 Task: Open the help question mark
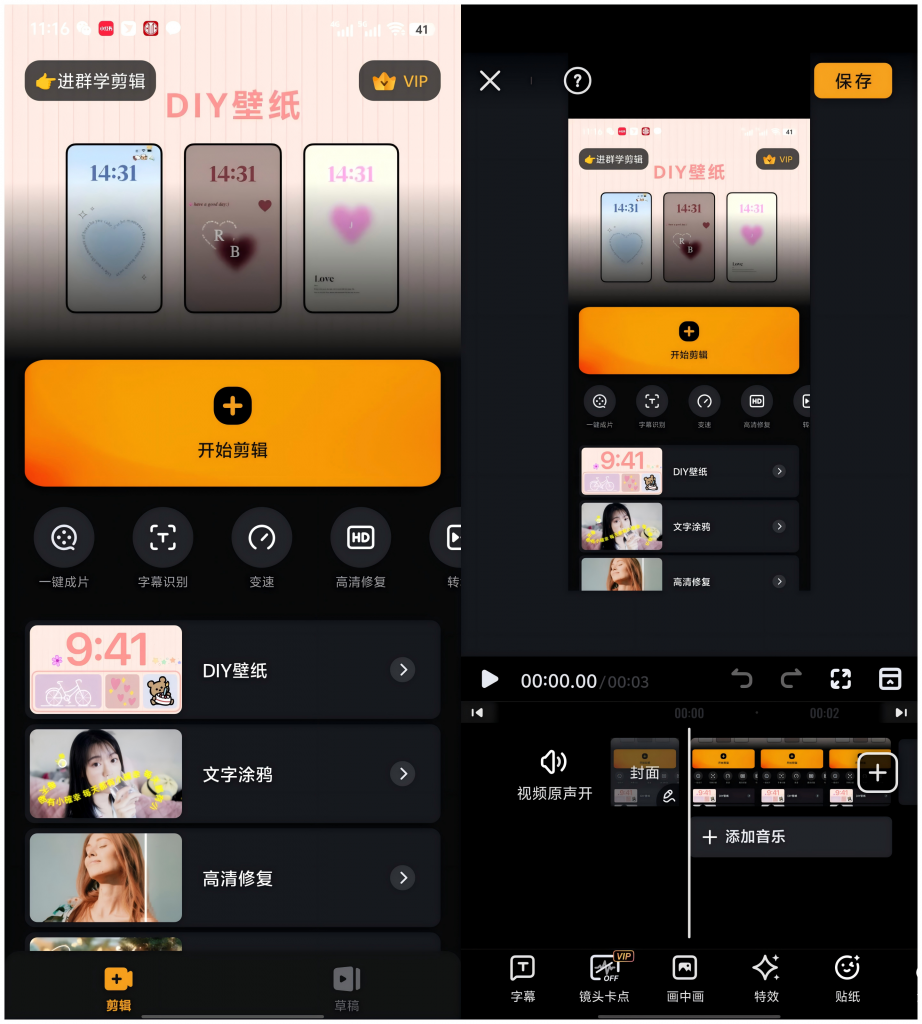click(x=577, y=81)
